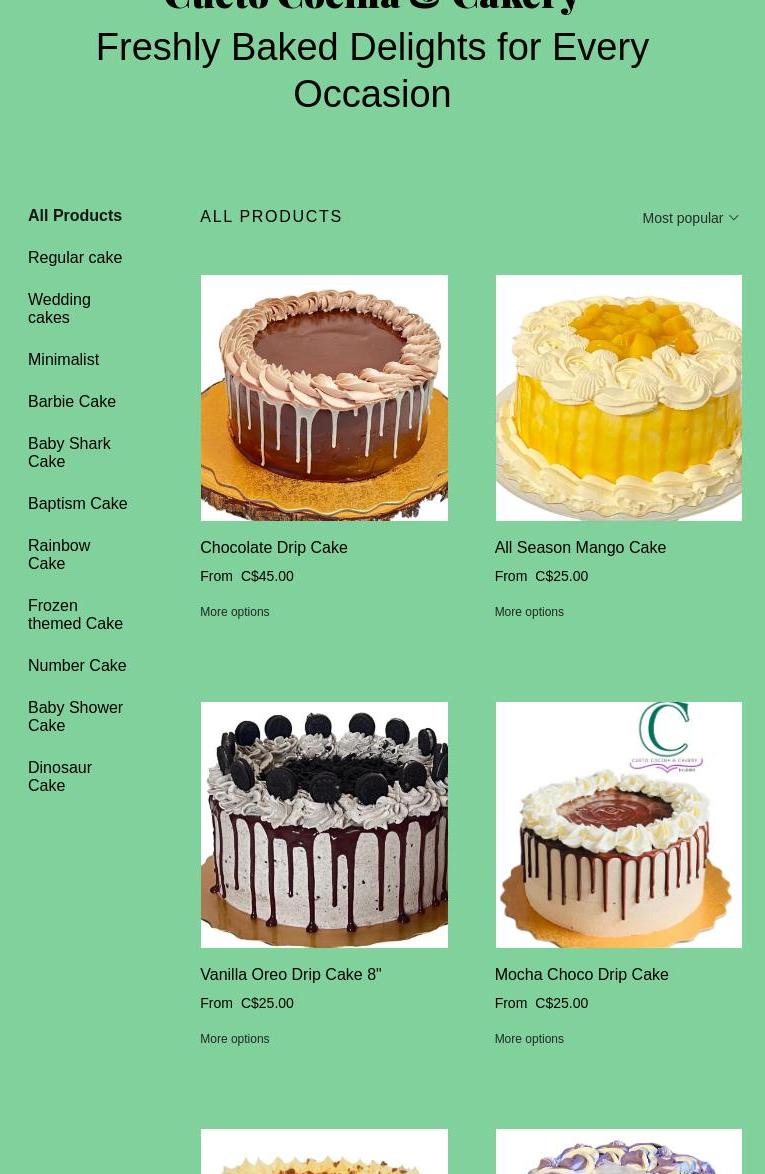Open the Mocha Choco Drip Cake image
Image resolution: width=765 pixels, height=1174 pixels.
tap(618, 825)
